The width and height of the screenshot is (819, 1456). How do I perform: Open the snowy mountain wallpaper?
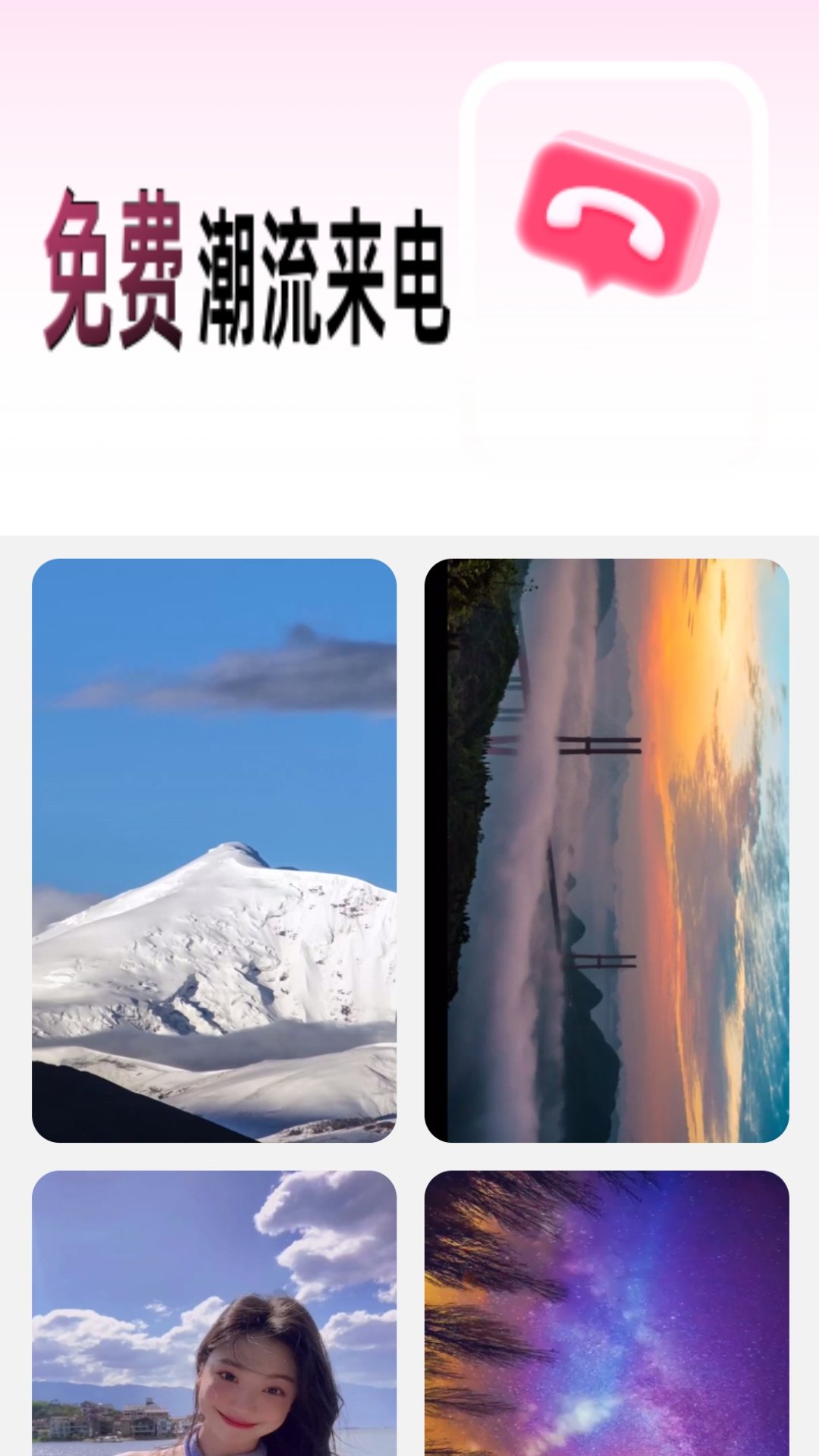(214, 849)
